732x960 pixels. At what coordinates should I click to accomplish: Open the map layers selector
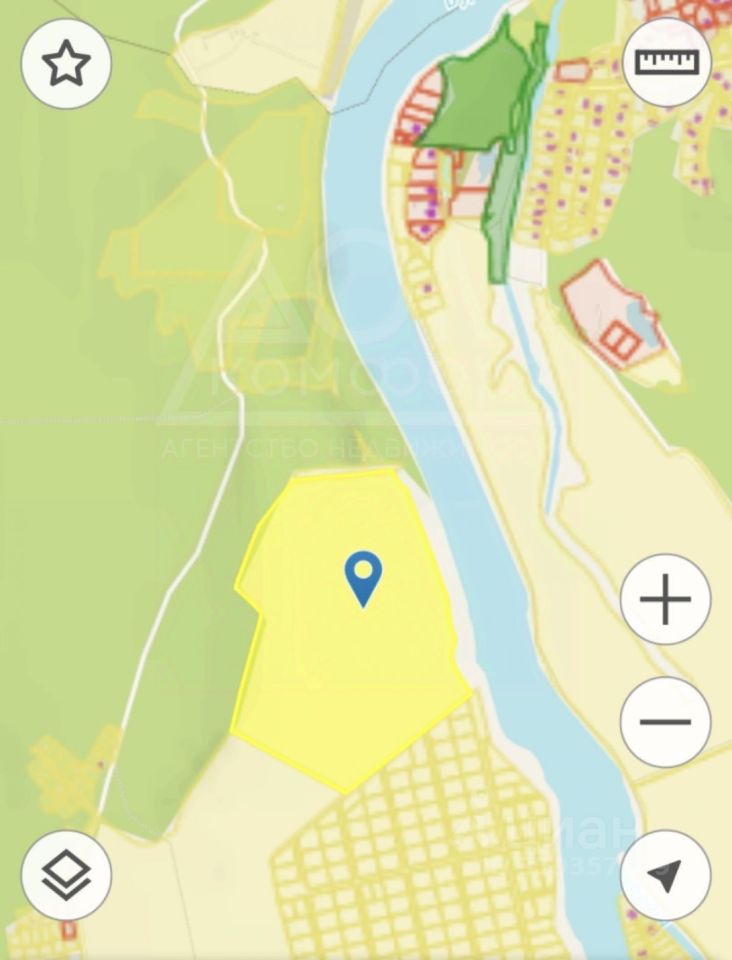point(66,875)
